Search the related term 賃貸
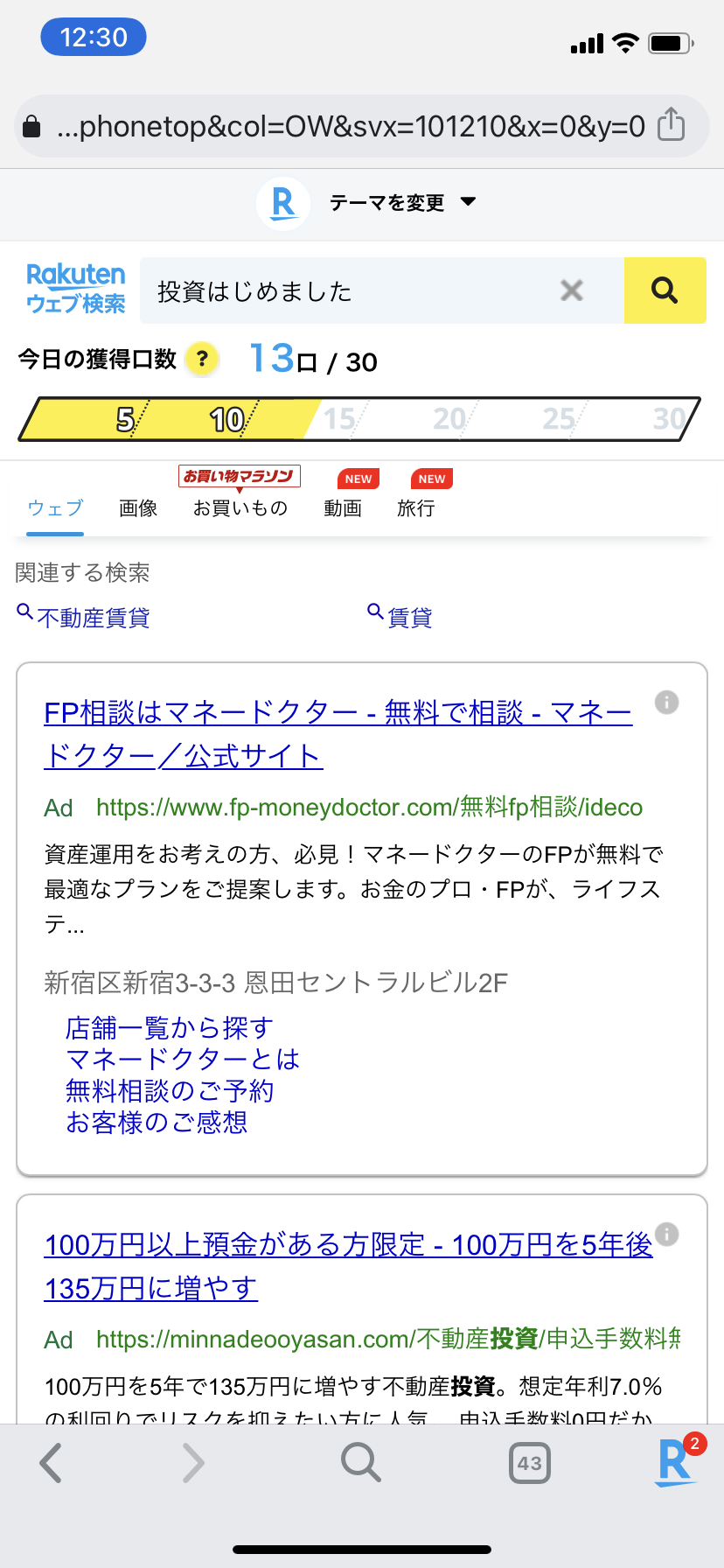Screen dimensions: 724x1568 pos(409,618)
